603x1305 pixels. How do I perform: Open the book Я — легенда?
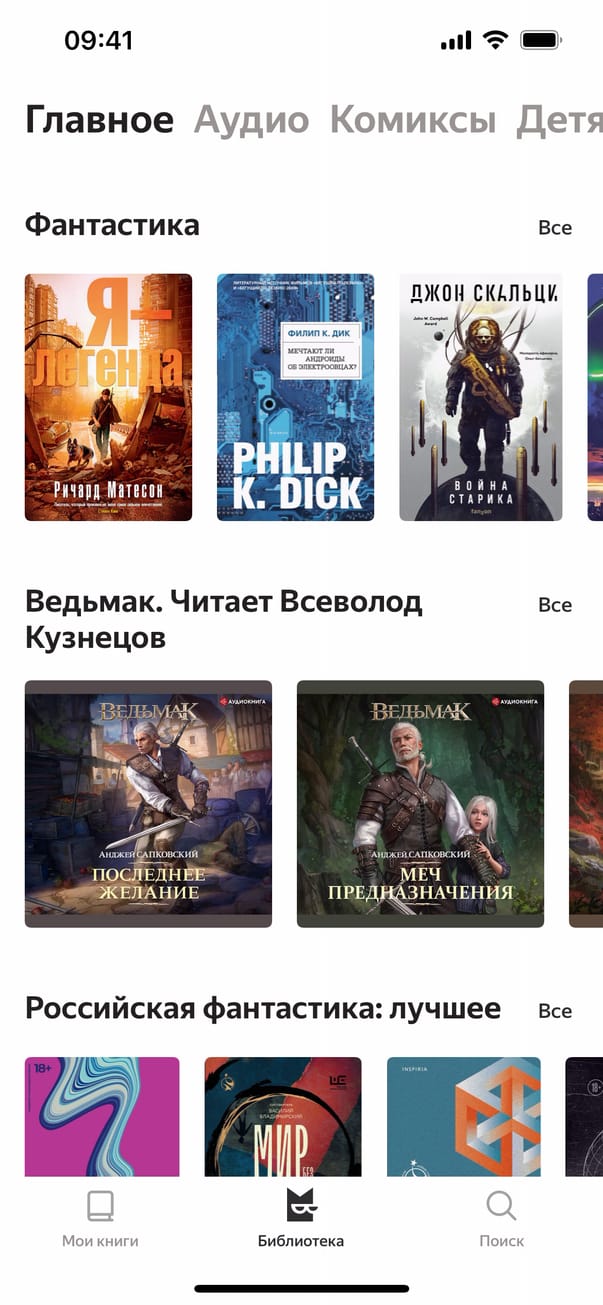point(108,397)
